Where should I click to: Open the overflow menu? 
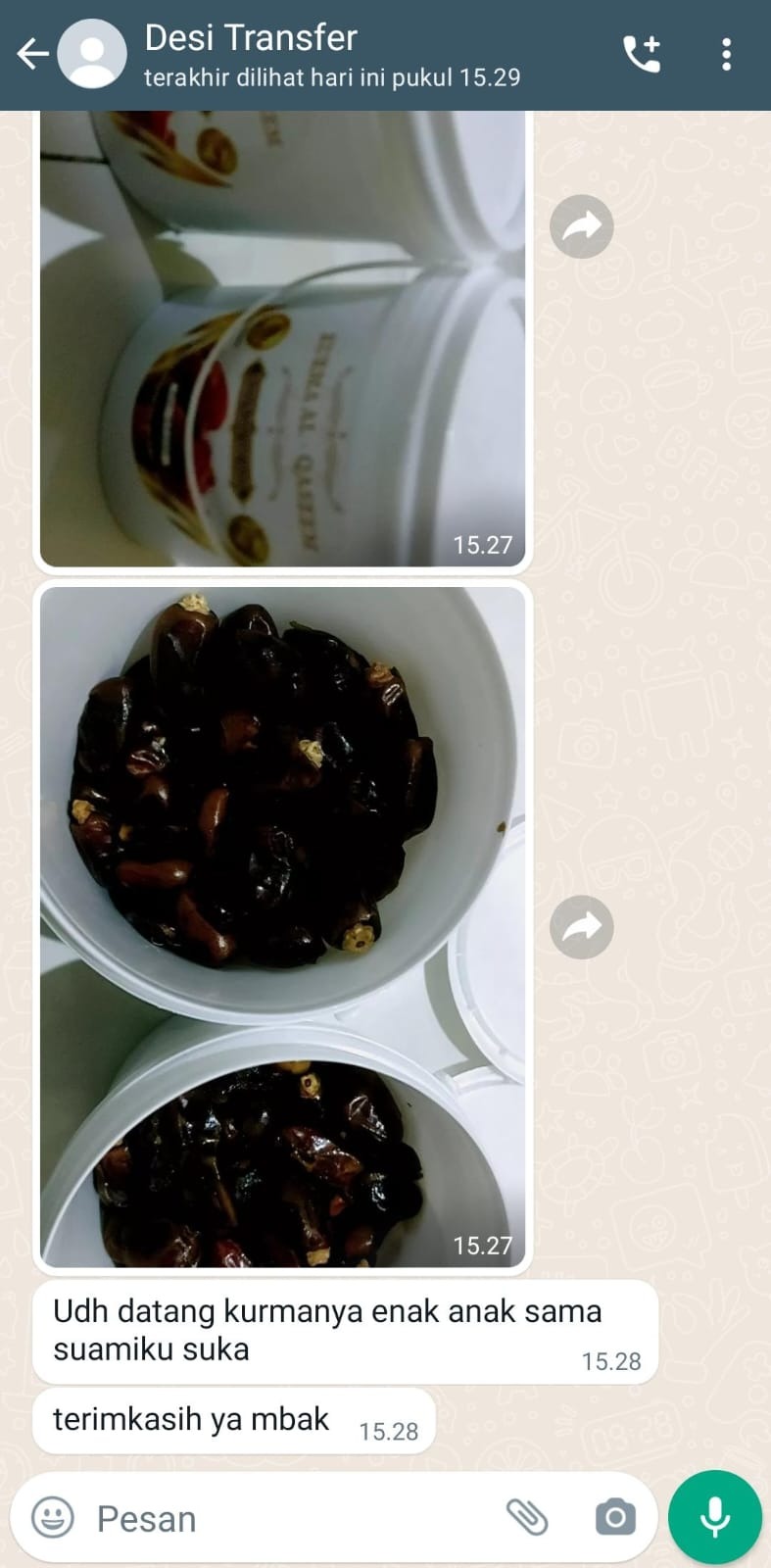726,54
